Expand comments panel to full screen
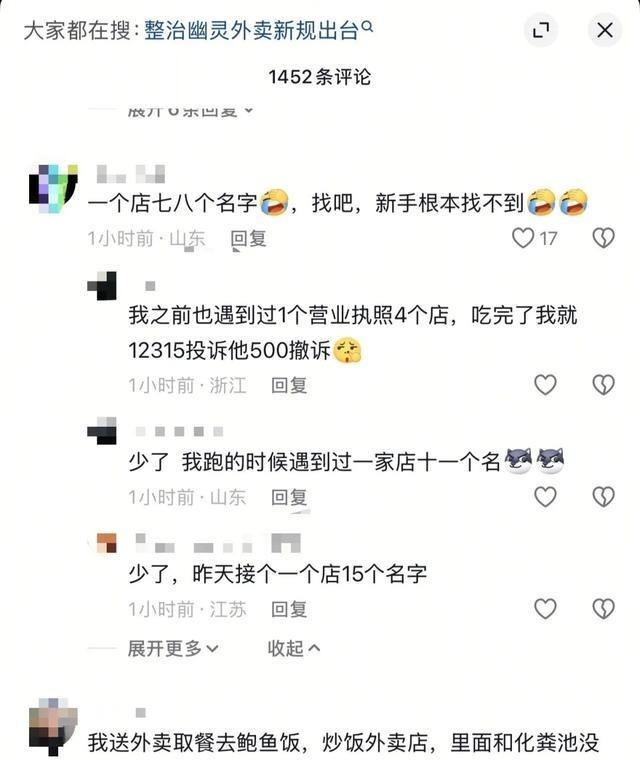The height and width of the screenshot is (760, 640). click(540, 31)
